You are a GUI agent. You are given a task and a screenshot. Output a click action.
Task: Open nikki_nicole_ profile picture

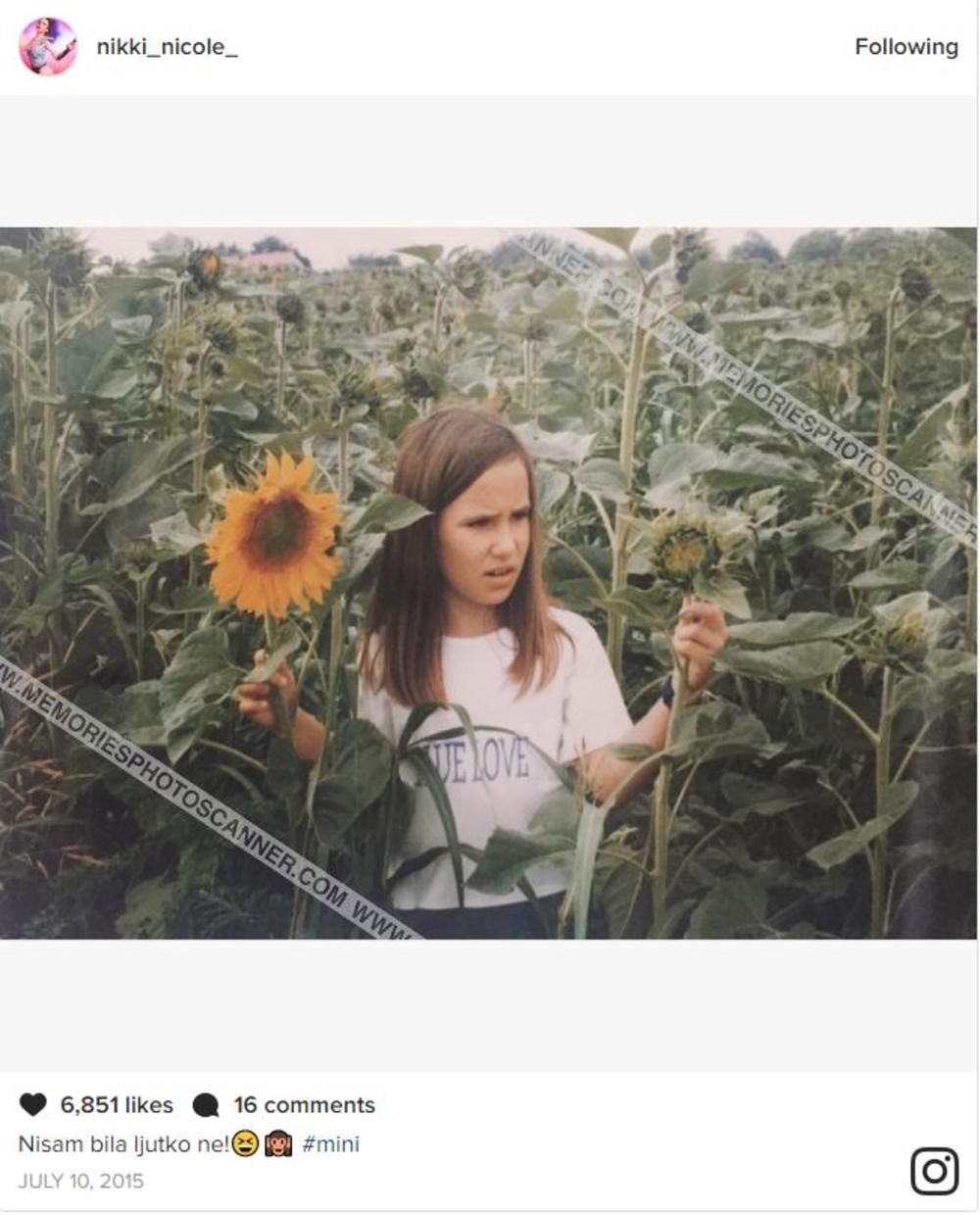click(47, 46)
